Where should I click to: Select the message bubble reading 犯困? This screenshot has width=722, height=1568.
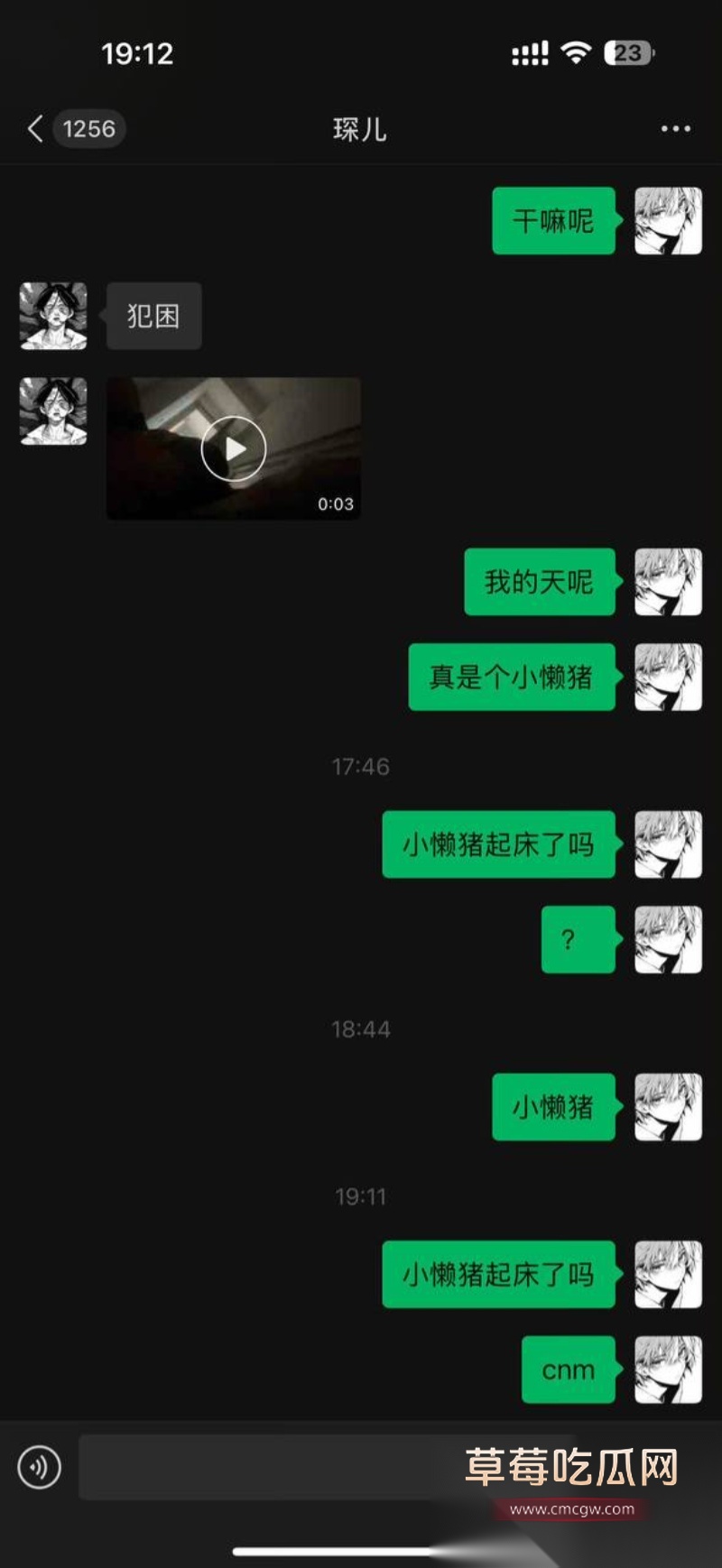[x=153, y=316]
